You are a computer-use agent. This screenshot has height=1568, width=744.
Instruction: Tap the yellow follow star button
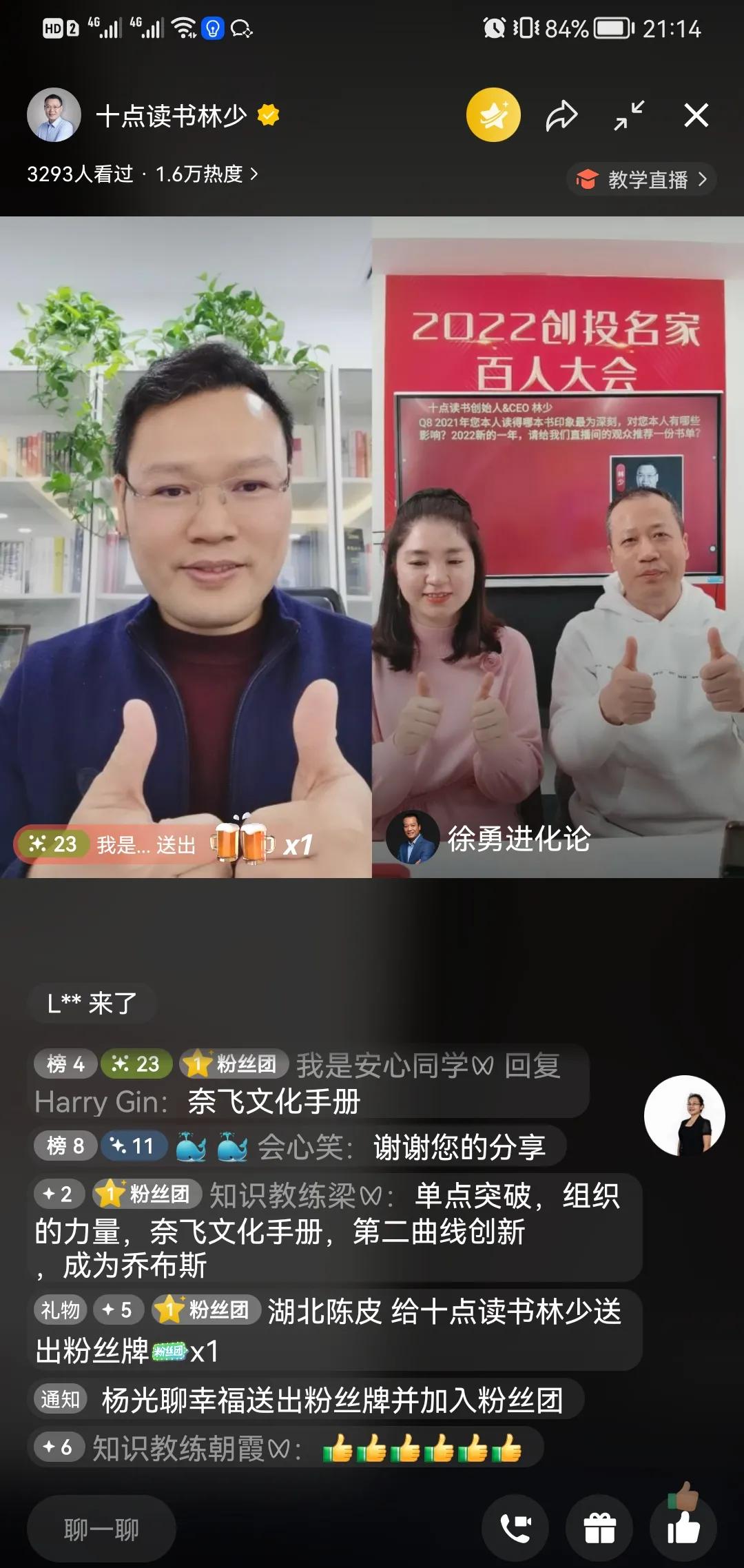click(x=493, y=115)
